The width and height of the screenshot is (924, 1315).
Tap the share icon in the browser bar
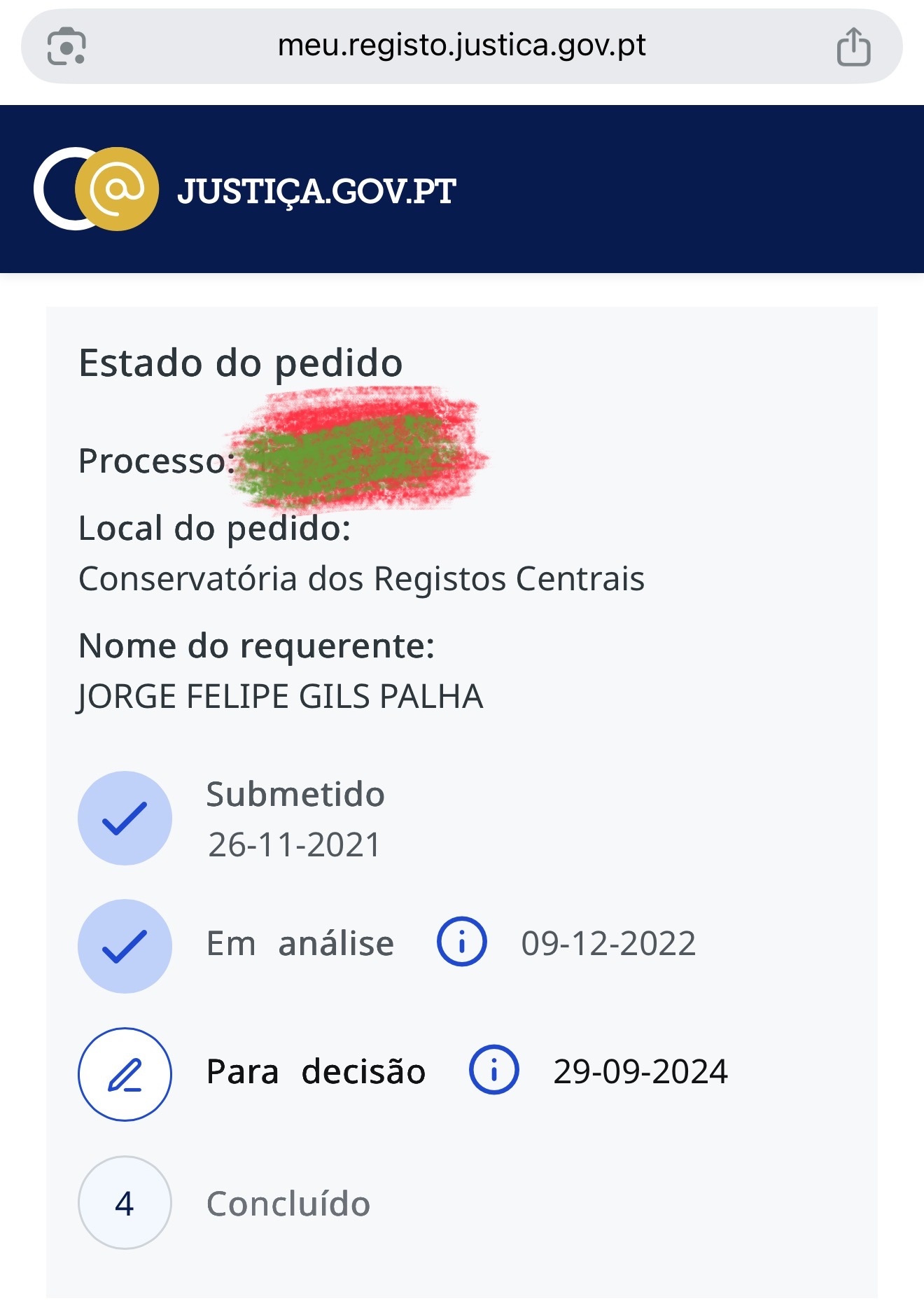pos(853,47)
